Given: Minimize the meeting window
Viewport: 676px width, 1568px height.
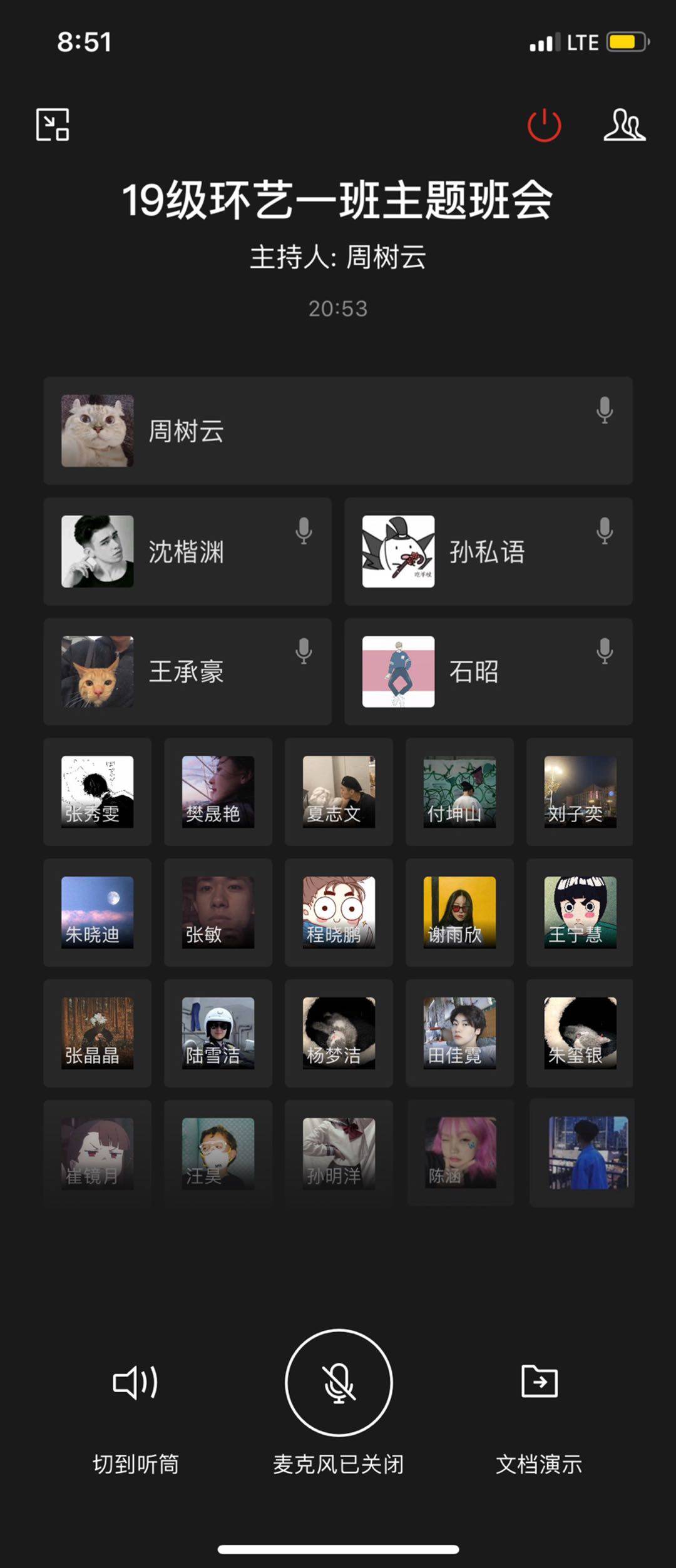Looking at the screenshot, I should [x=53, y=125].
